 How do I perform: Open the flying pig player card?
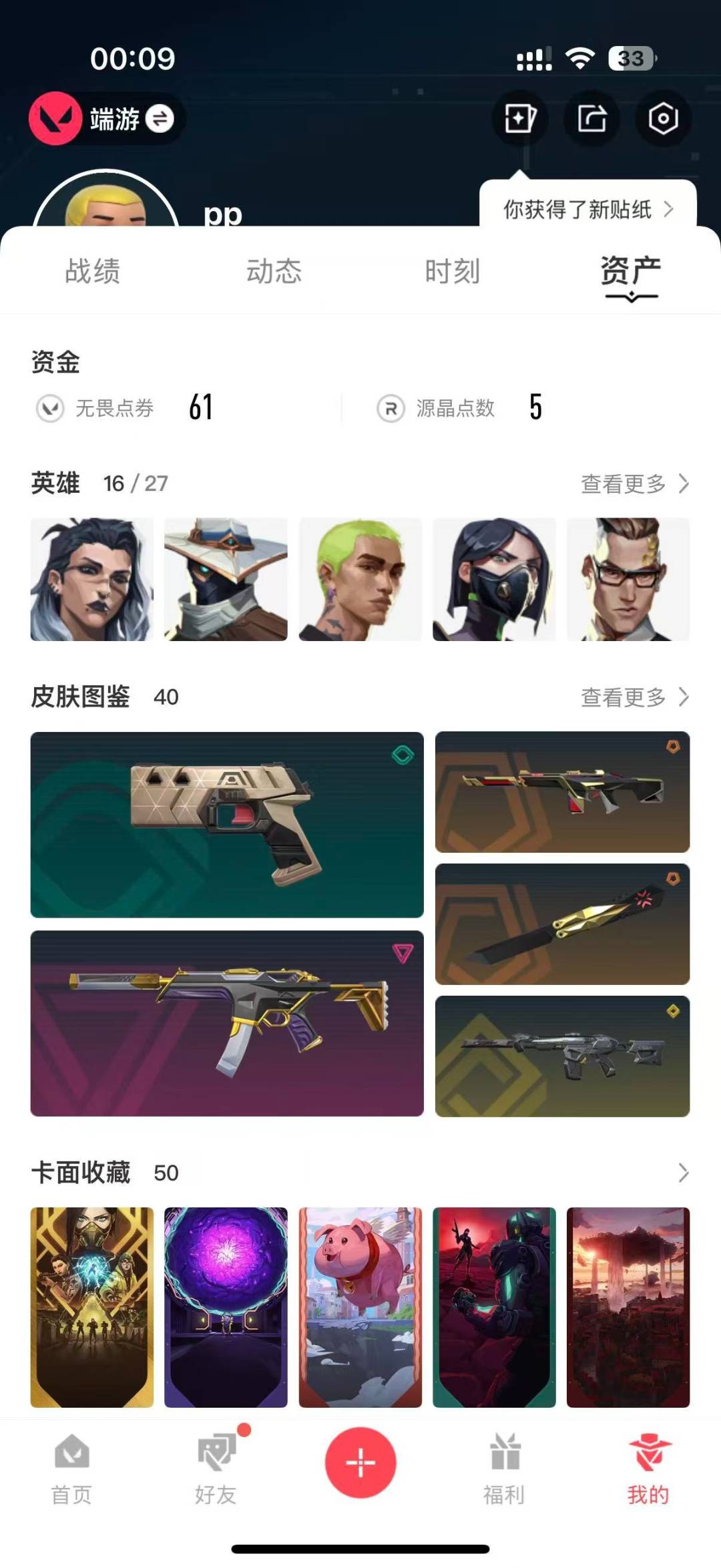360,1308
